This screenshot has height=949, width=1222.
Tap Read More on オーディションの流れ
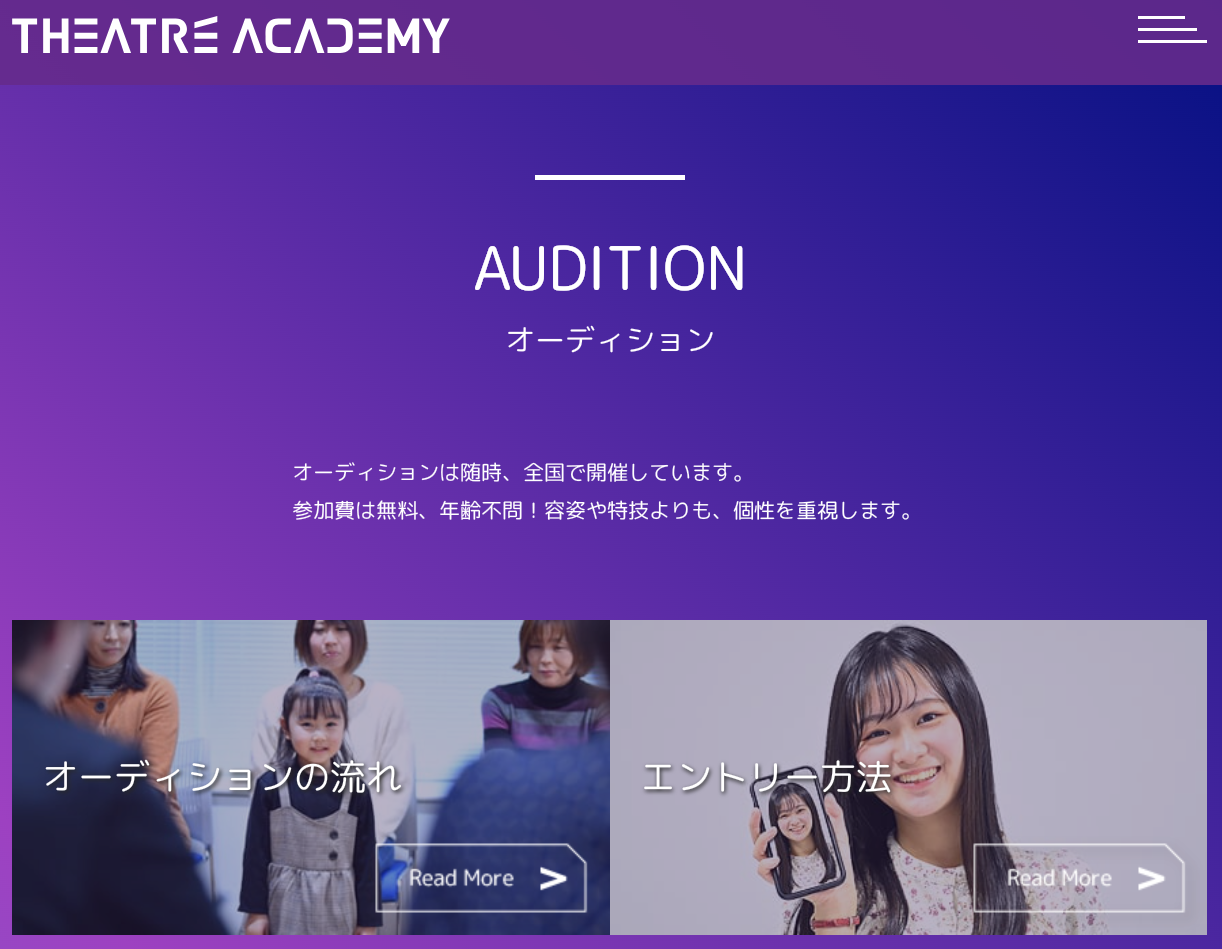click(x=481, y=878)
